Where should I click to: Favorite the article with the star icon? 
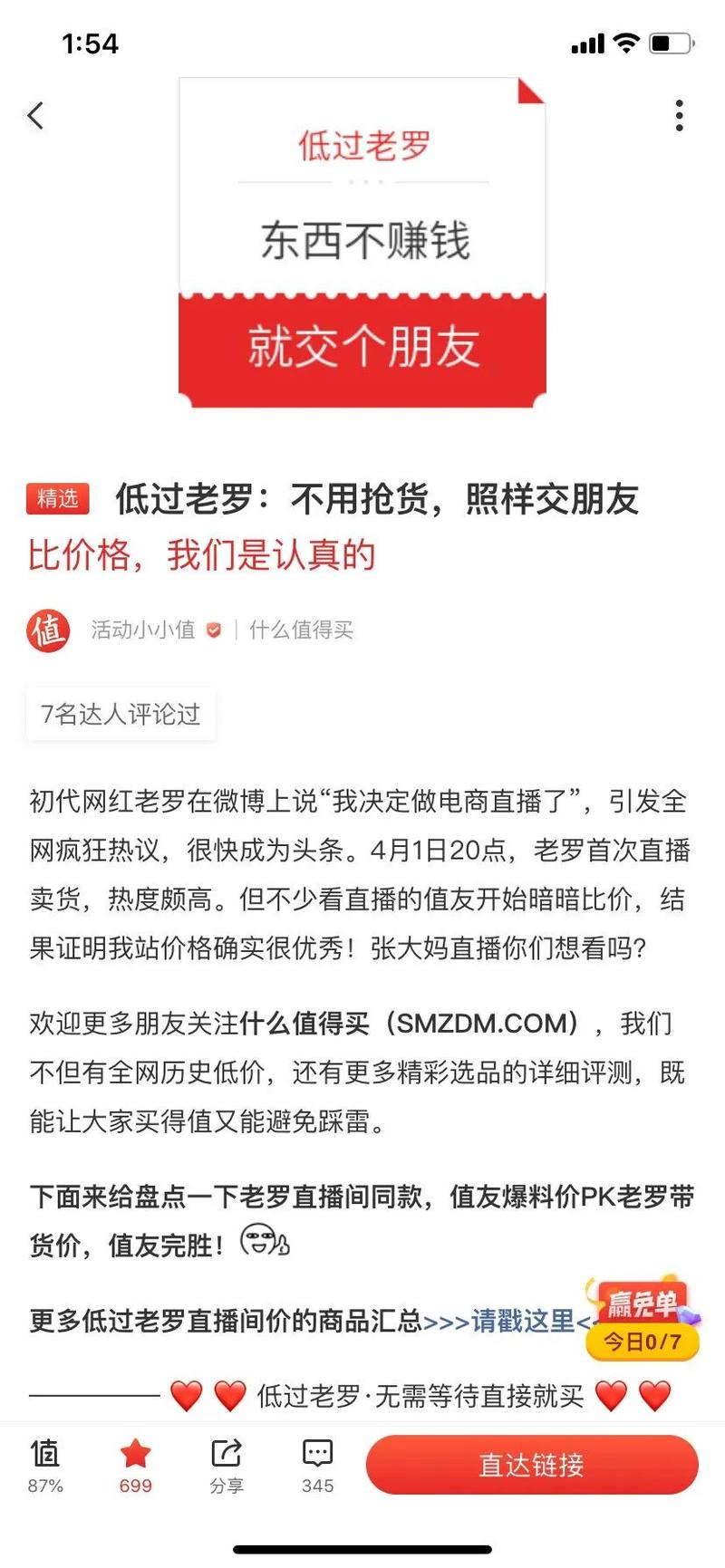click(136, 1464)
